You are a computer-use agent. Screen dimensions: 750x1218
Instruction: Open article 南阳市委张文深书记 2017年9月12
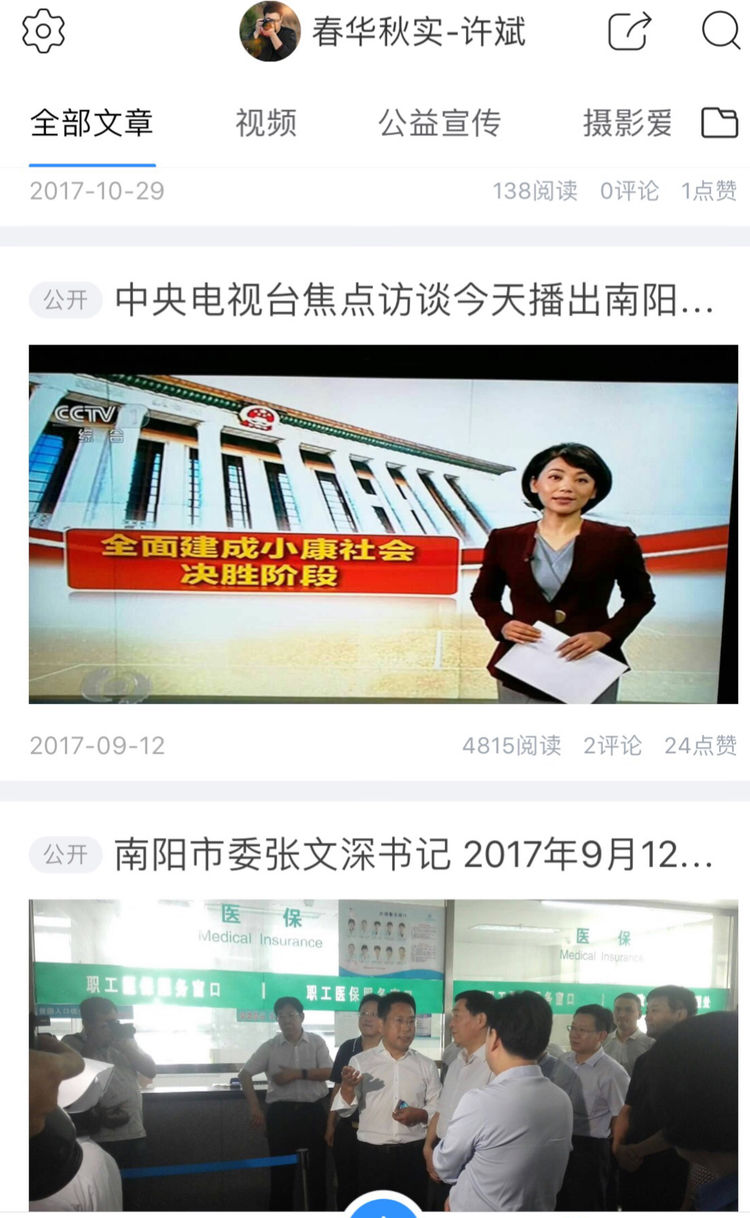[x=414, y=855]
